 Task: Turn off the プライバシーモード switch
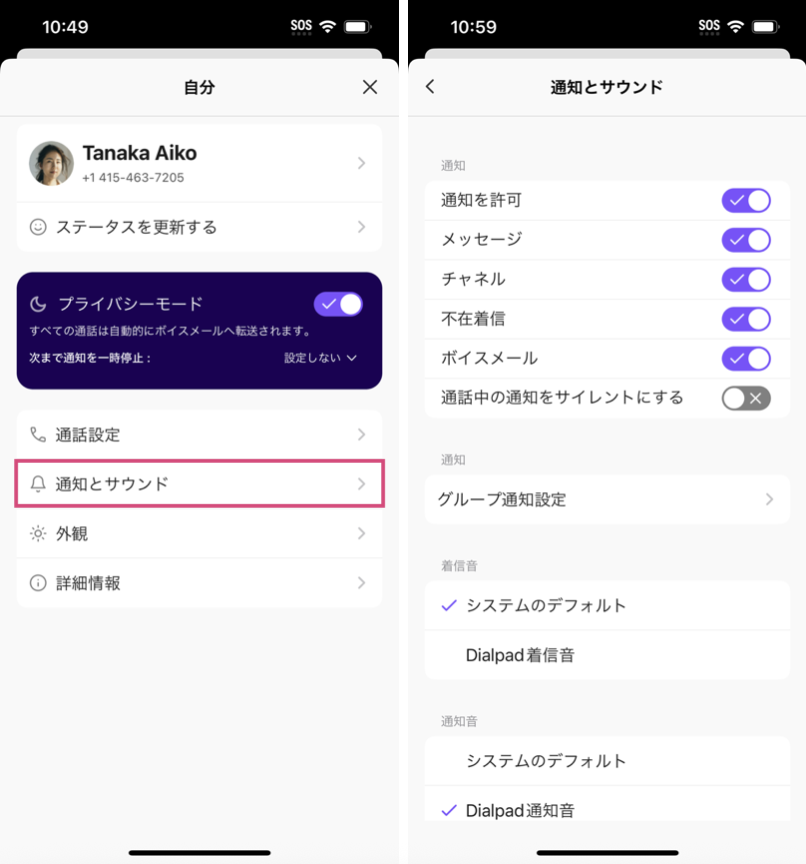coord(338,304)
